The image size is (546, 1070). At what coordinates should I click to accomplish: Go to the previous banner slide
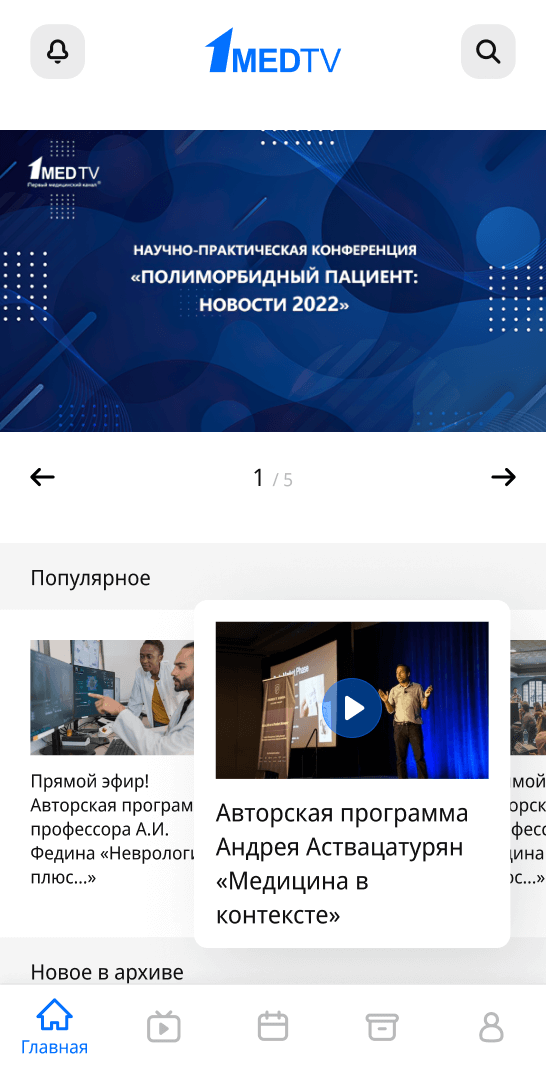tap(42, 477)
